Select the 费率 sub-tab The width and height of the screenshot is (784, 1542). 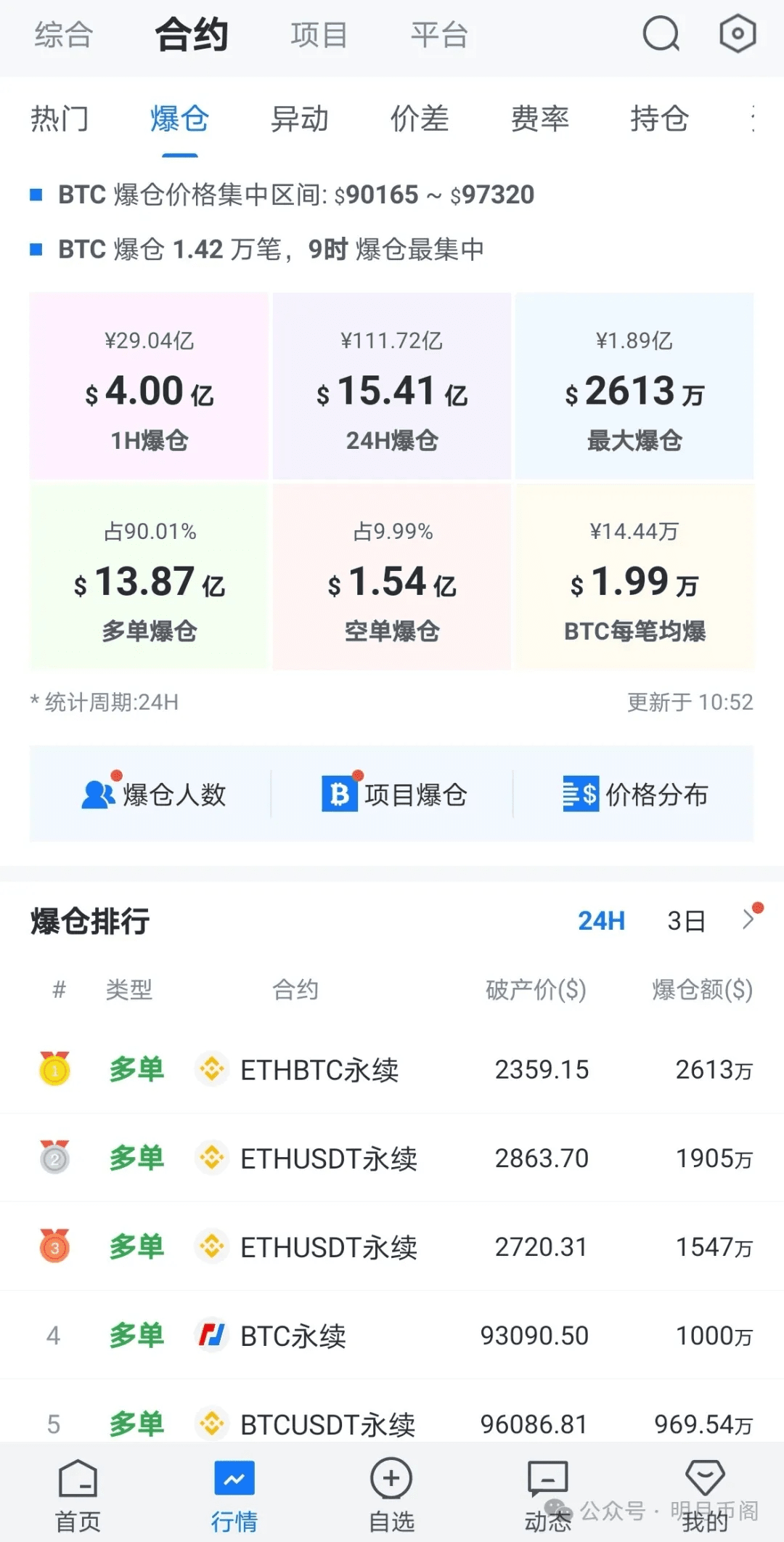click(x=539, y=119)
